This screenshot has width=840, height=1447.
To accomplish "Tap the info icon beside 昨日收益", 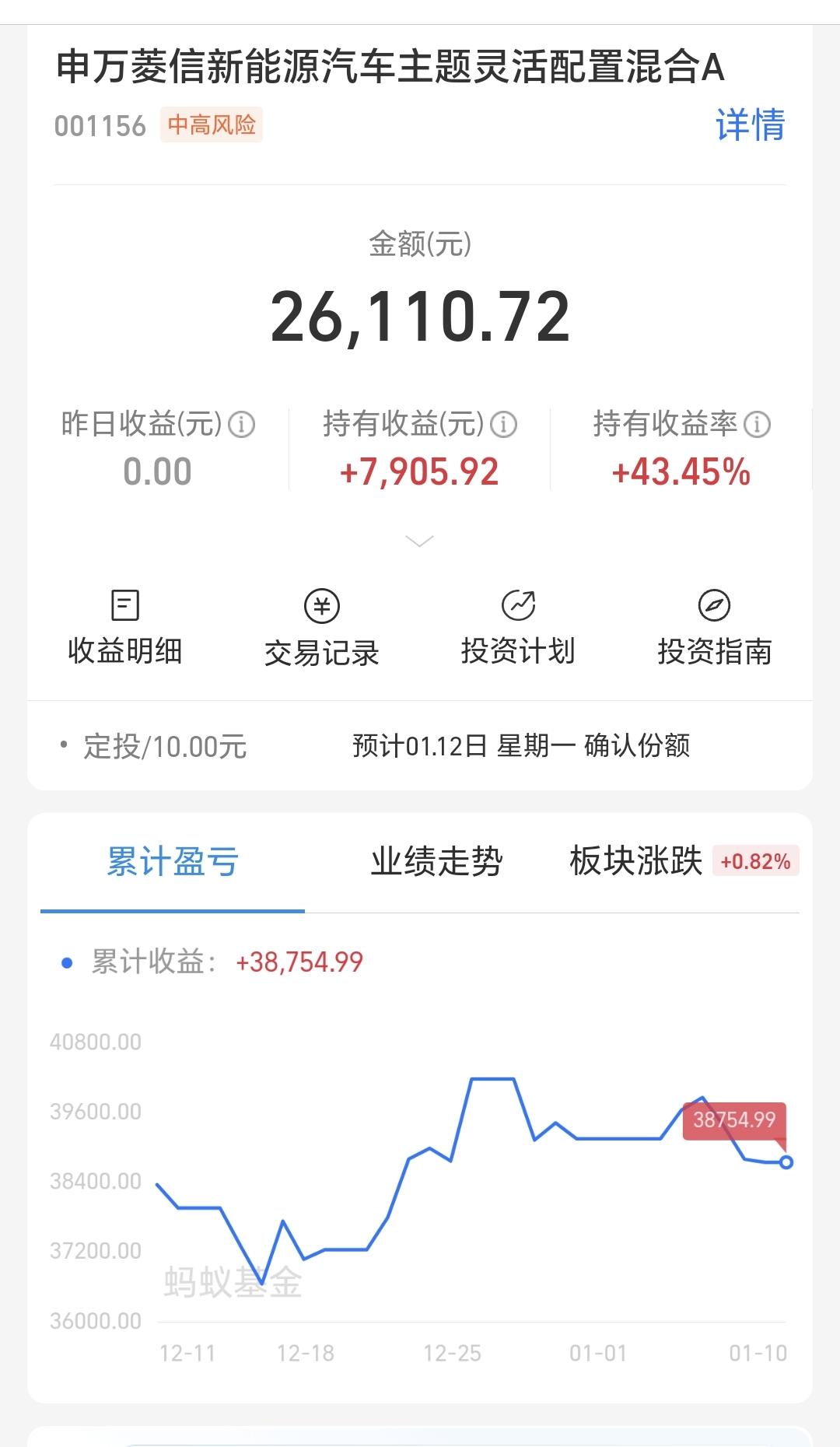I will pyautogui.click(x=242, y=425).
